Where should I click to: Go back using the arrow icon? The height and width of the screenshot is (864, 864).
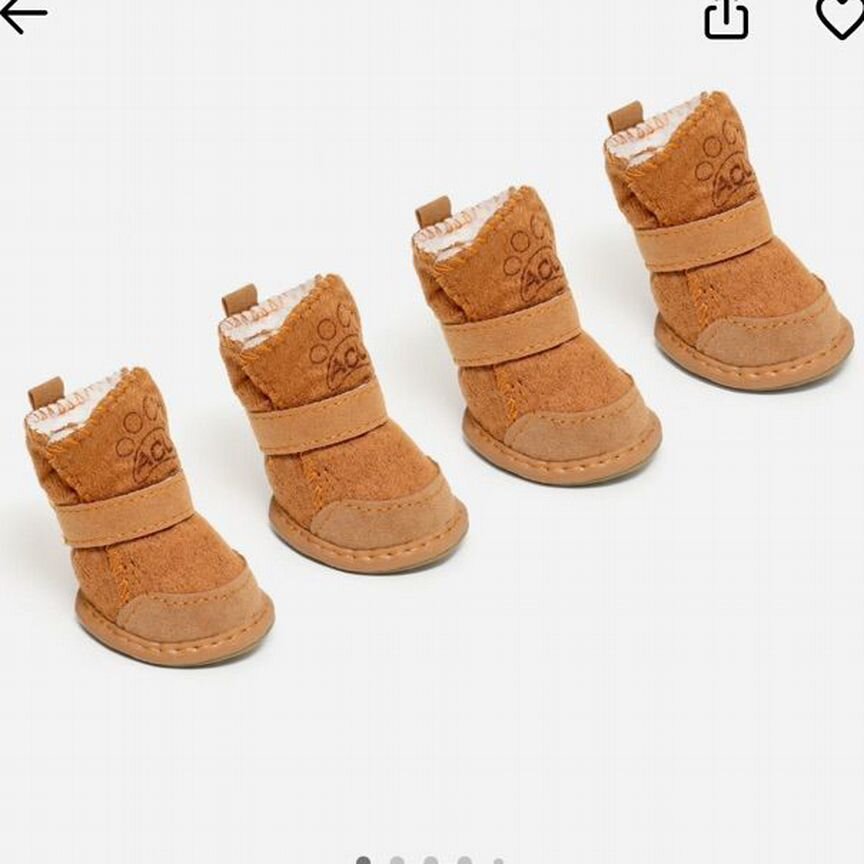tap(22, 15)
